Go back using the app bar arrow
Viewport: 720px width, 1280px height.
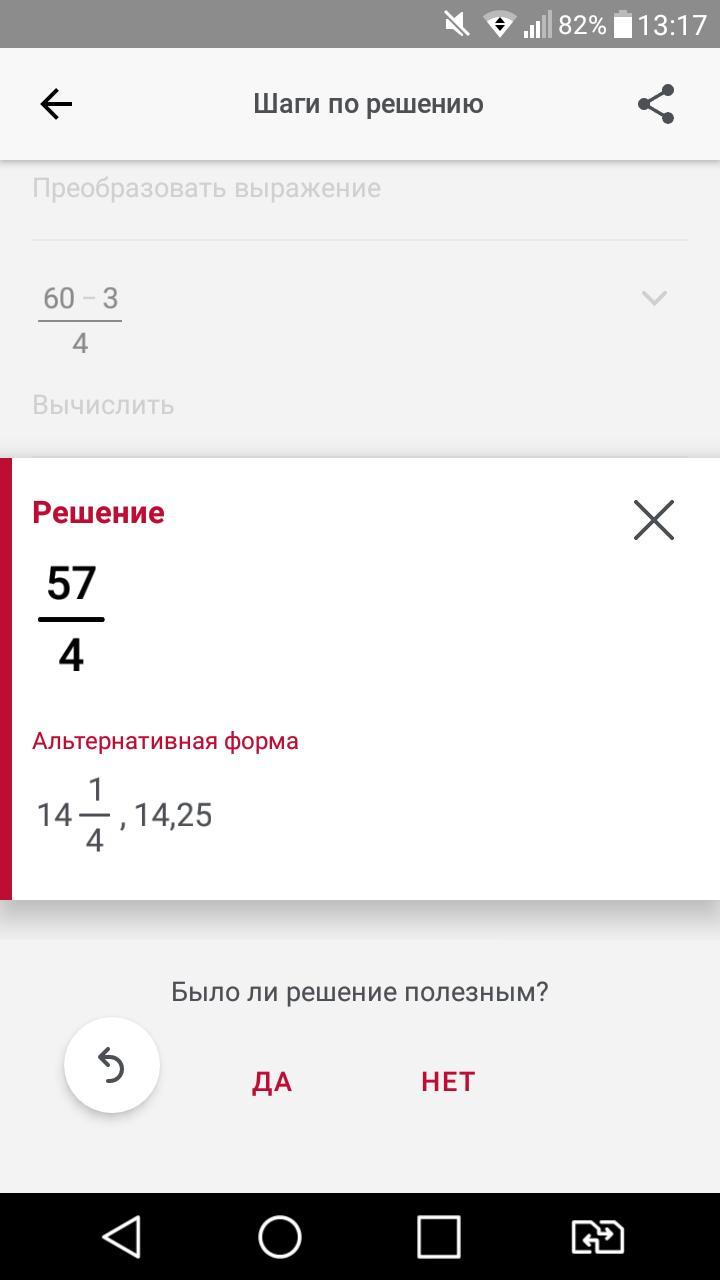(56, 104)
